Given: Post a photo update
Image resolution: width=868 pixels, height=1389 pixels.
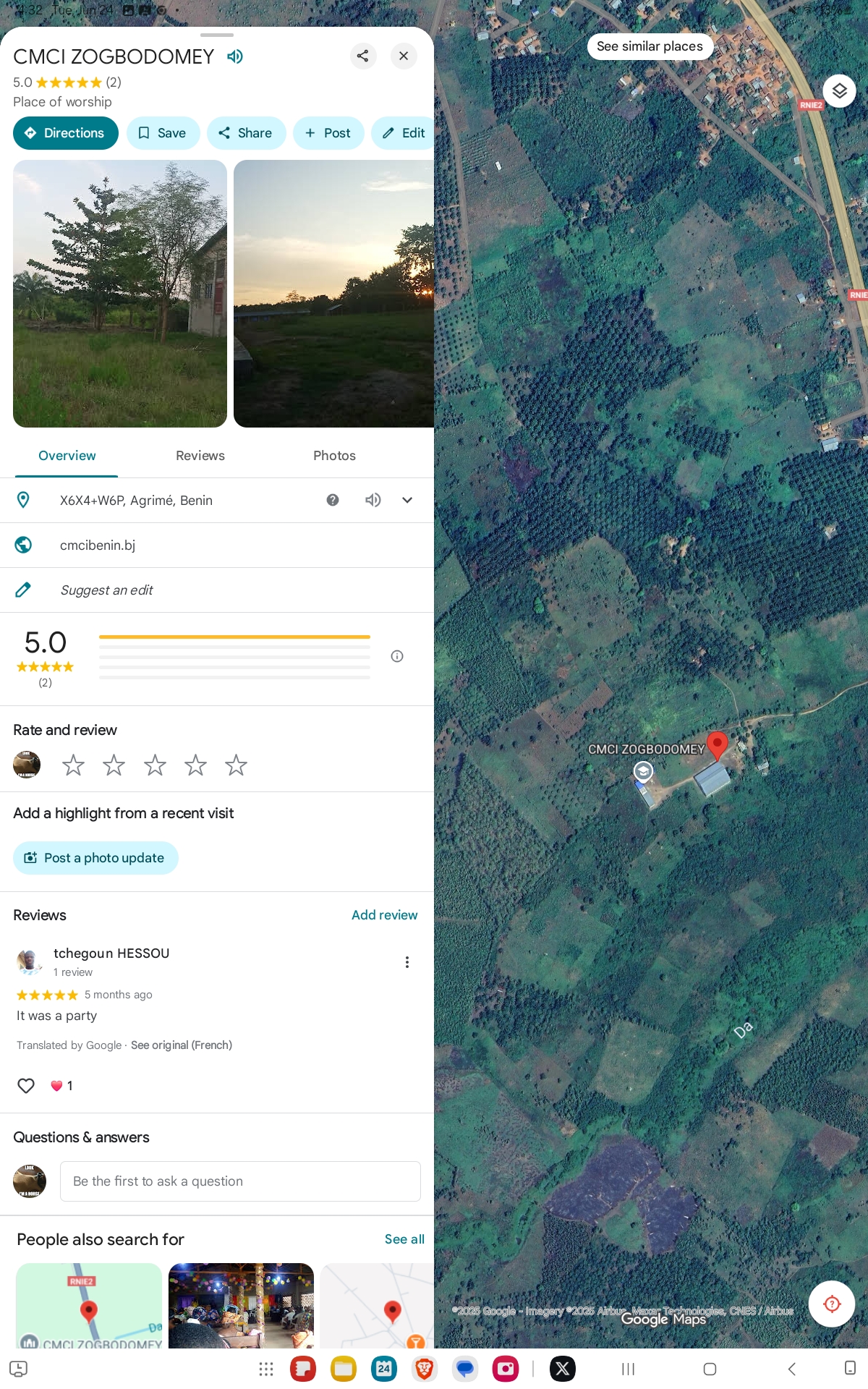Looking at the screenshot, I should click(x=95, y=858).
